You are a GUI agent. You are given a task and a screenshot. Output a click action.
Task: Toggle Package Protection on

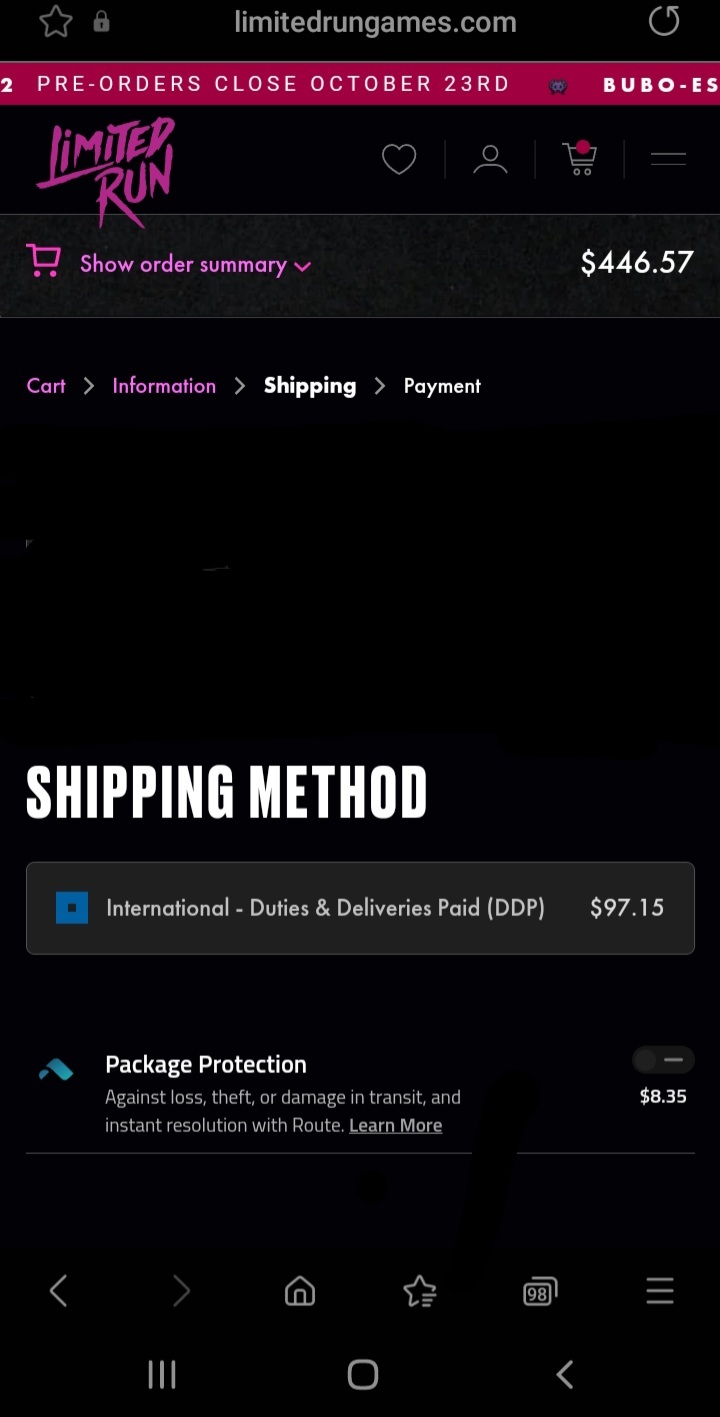(663, 1060)
